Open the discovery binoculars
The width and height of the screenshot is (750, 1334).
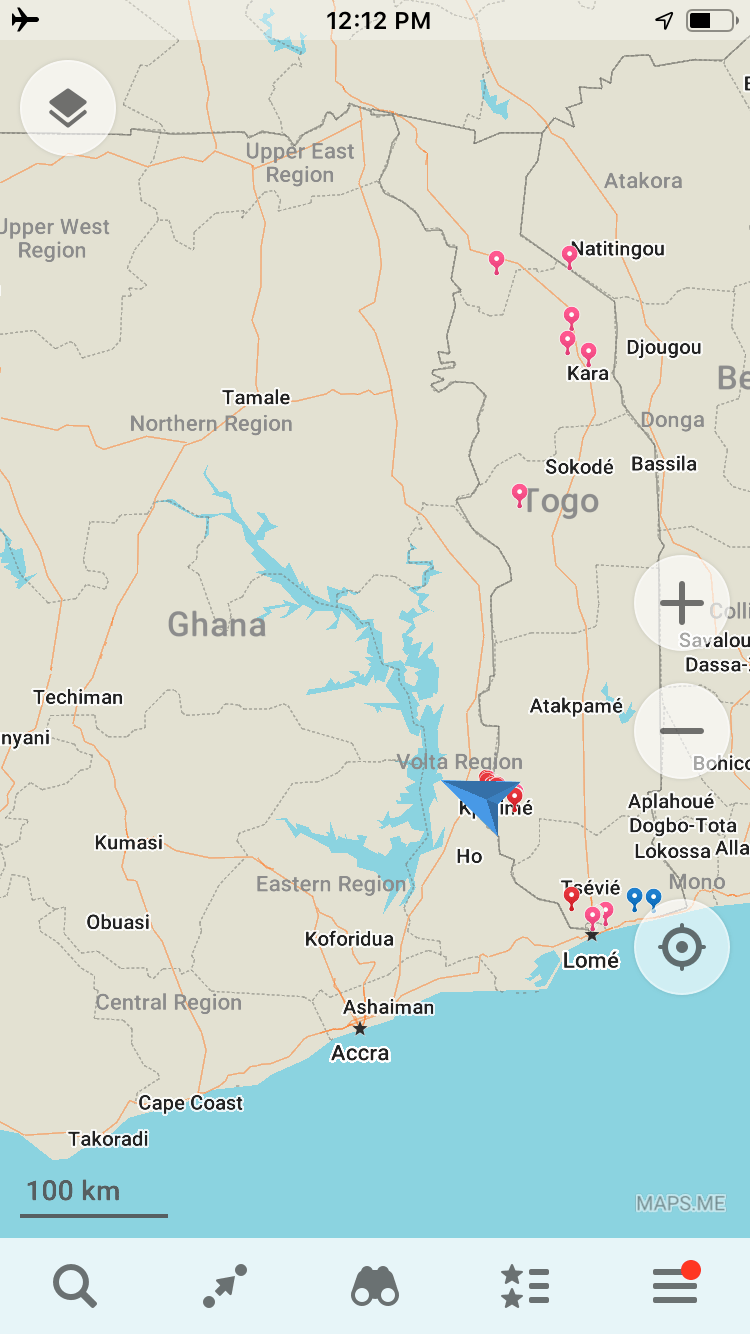point(375,1286)
